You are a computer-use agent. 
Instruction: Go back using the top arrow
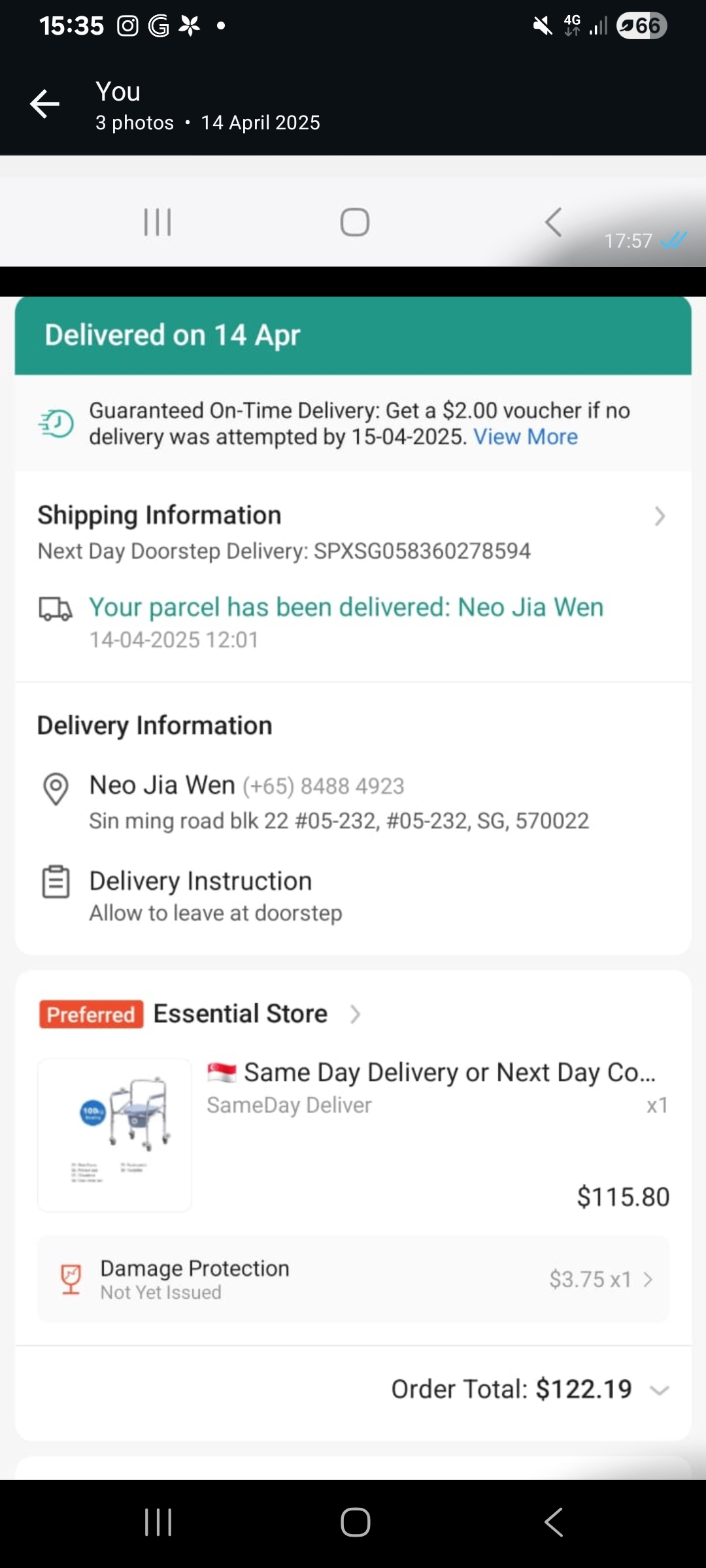pos(44,105)
